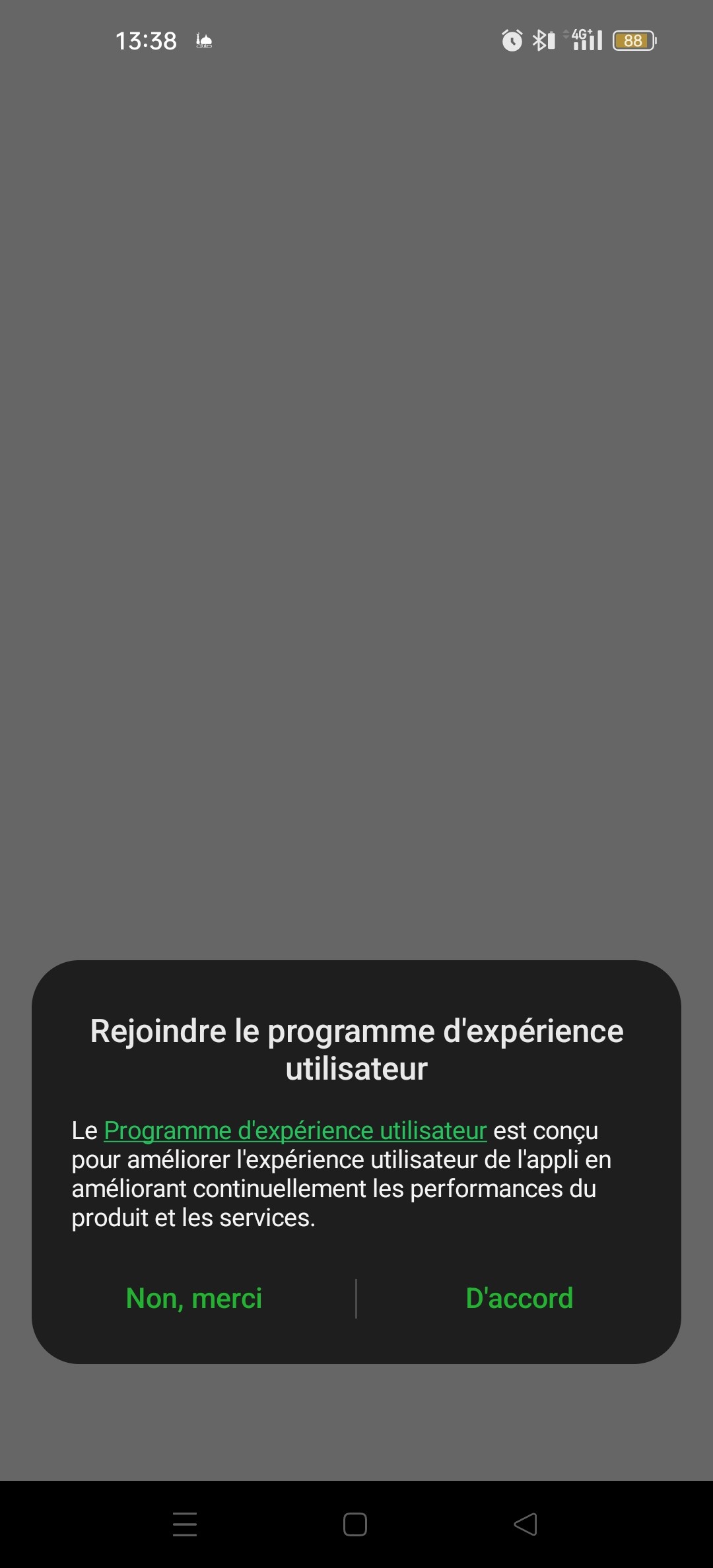The width and height of the screenshot is (713, 1568).
Task: Open the "Programme d'expérience utilisateur" link
Action: click(x=295, y=1130)
